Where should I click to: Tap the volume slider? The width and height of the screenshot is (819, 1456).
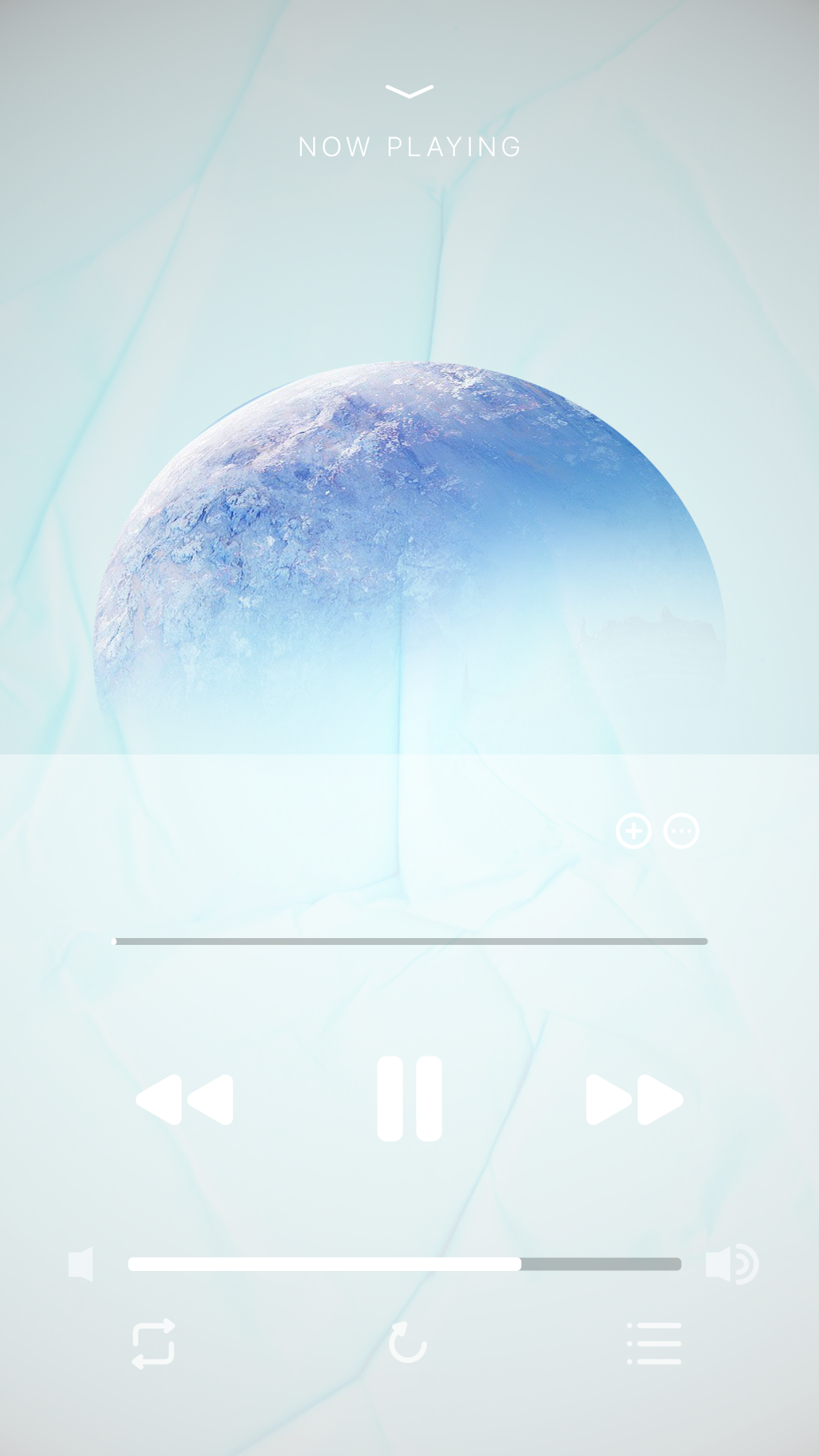pyautogui.click(x=405, y=1264)
